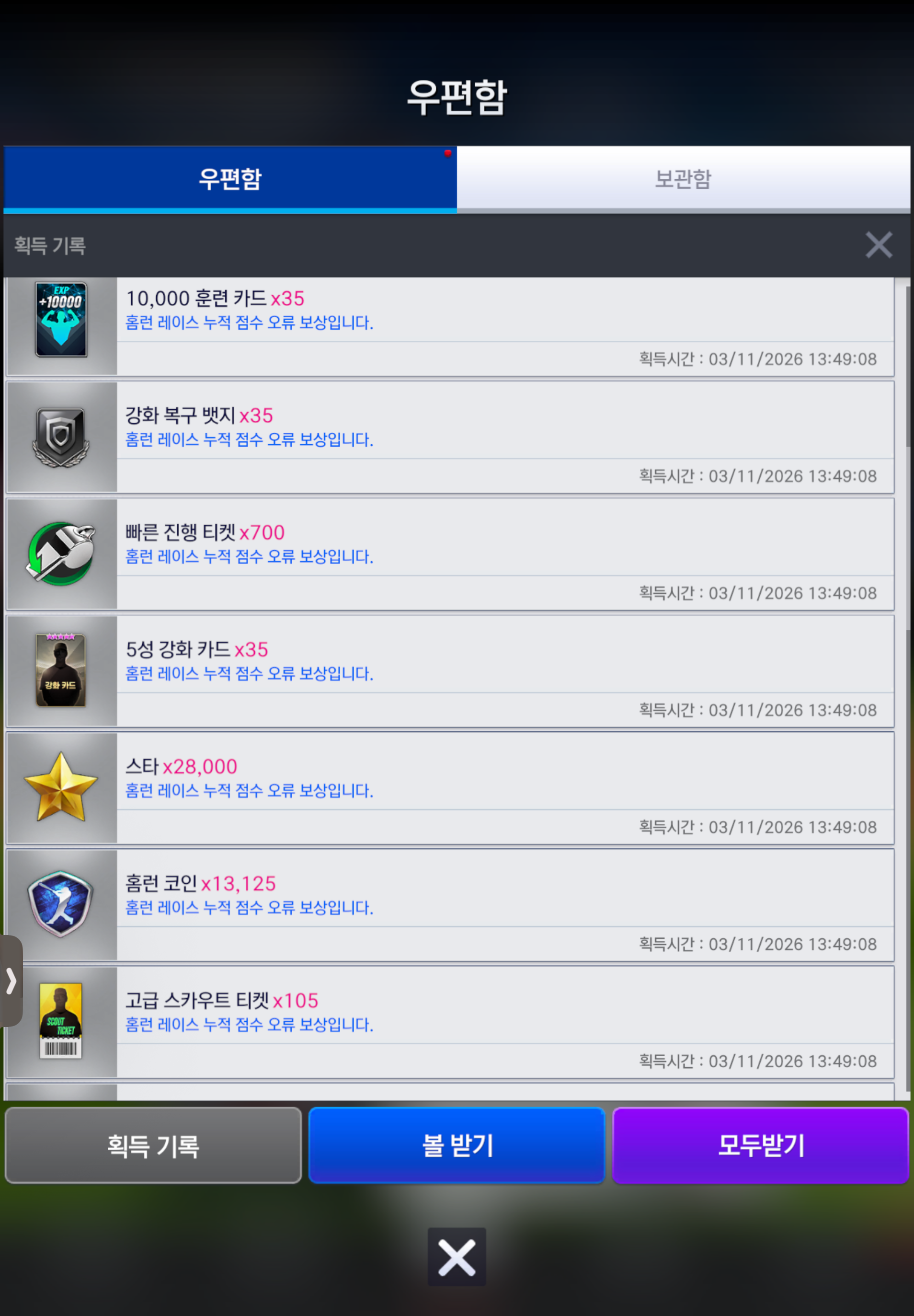The height and width of the screenshot is (1316, 914).
Task: Switch to the 보관함 tab
Action: [x=683, y=179]
